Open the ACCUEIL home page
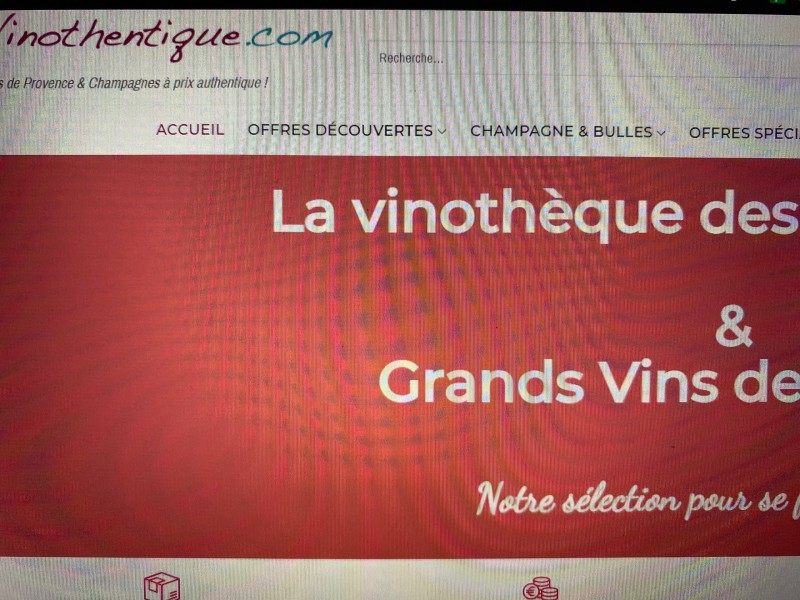The image size is (800, 600). pos(190,130)
